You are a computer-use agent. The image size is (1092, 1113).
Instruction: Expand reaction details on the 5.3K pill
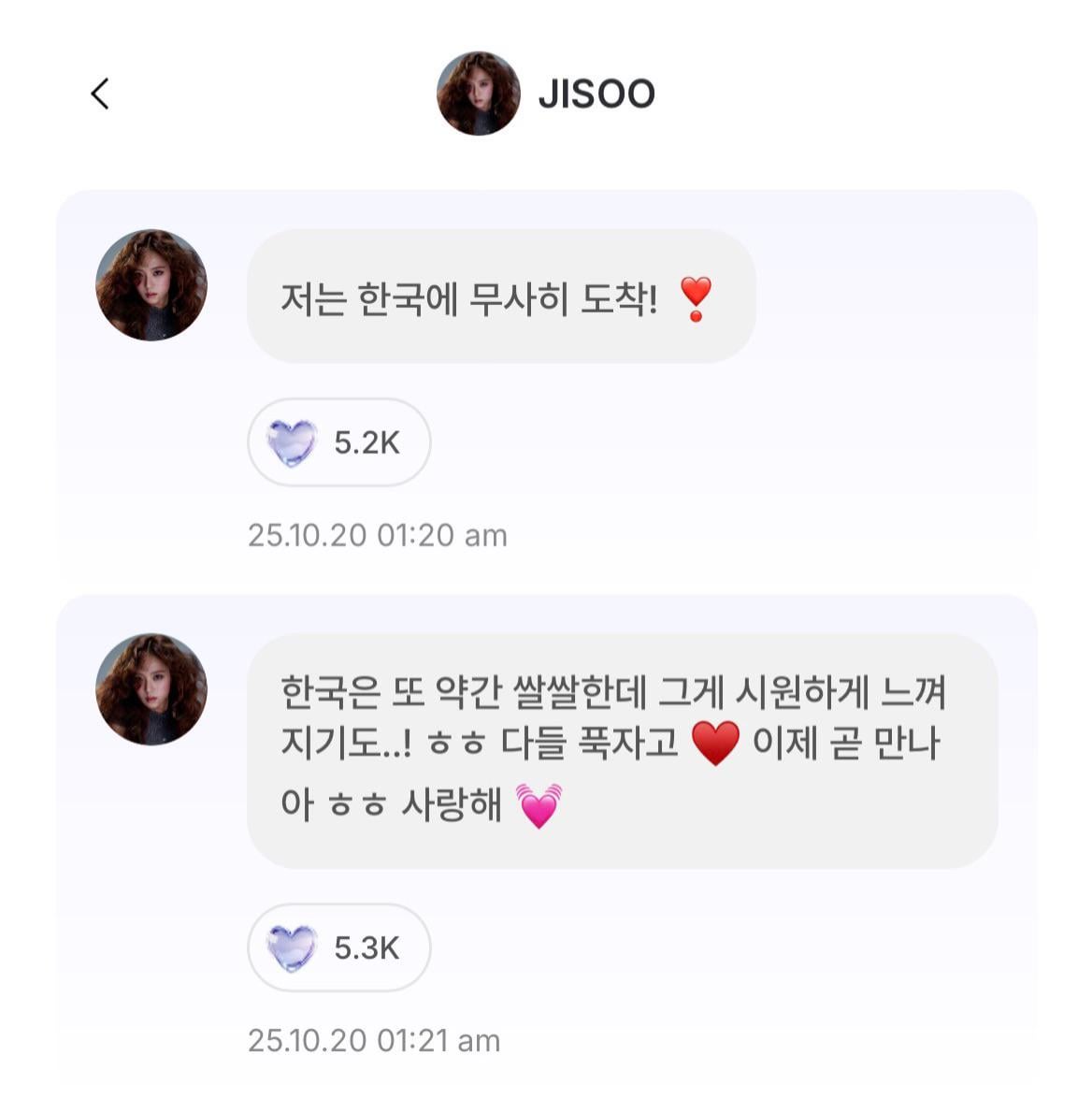(338, 947)
